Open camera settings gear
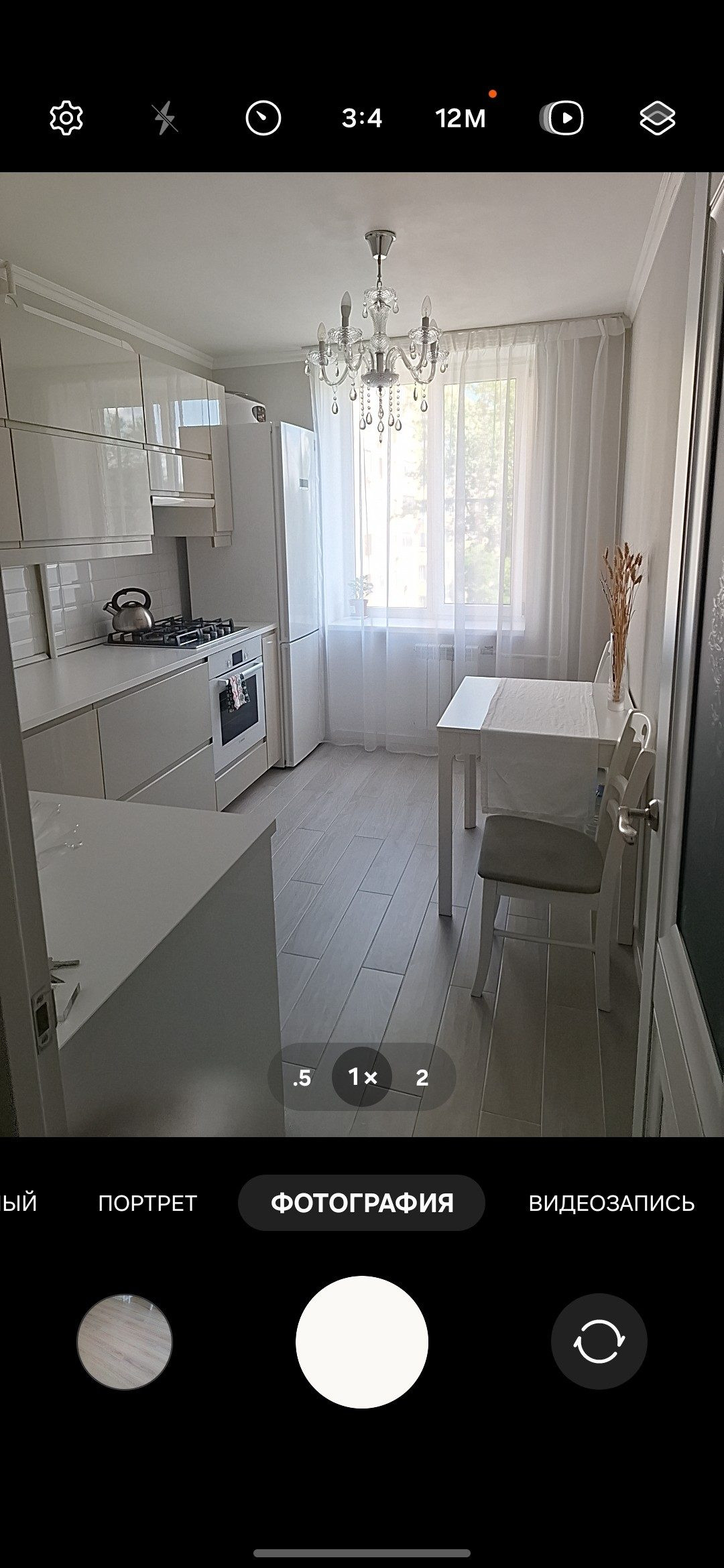The height and width of the screenshot is (1568, 724). click(x=66, y=119)
